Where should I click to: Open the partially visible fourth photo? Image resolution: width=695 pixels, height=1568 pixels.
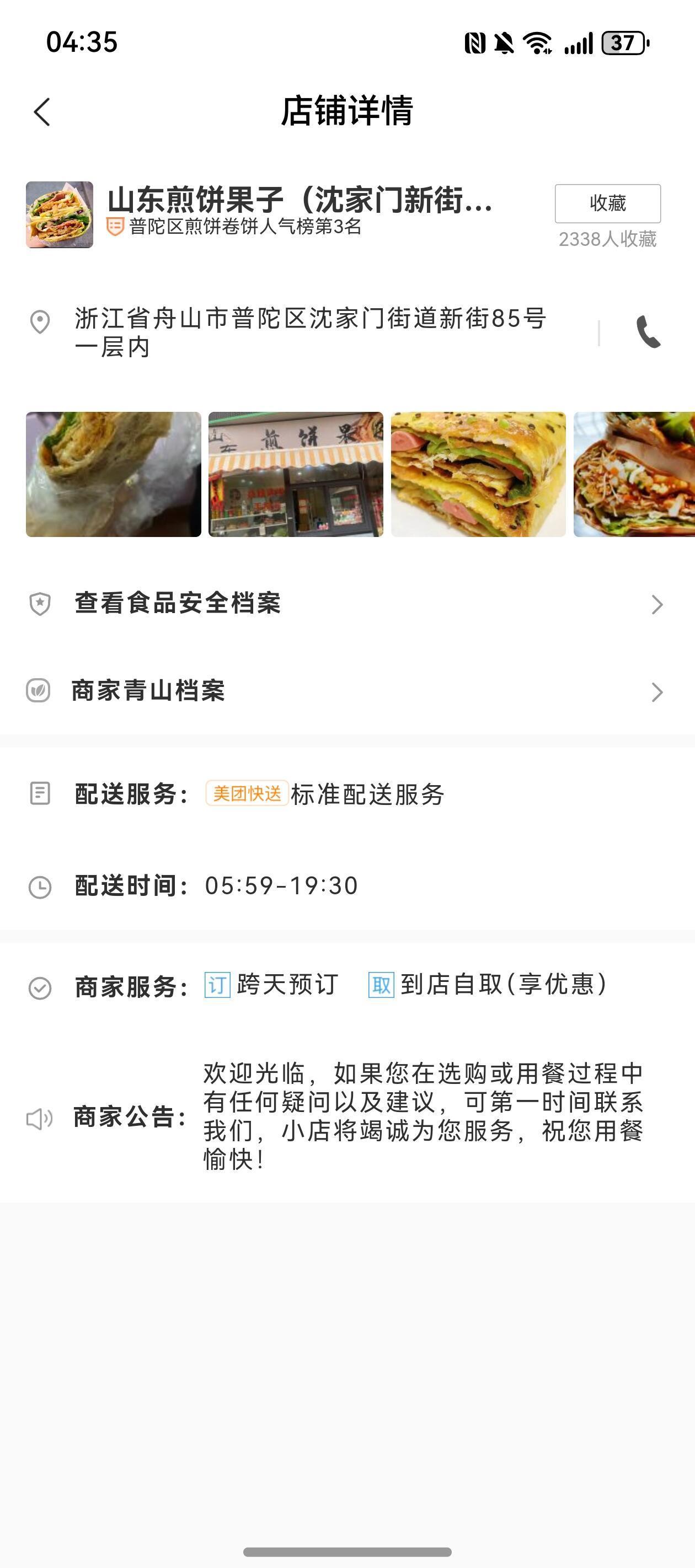click(634, 474)
